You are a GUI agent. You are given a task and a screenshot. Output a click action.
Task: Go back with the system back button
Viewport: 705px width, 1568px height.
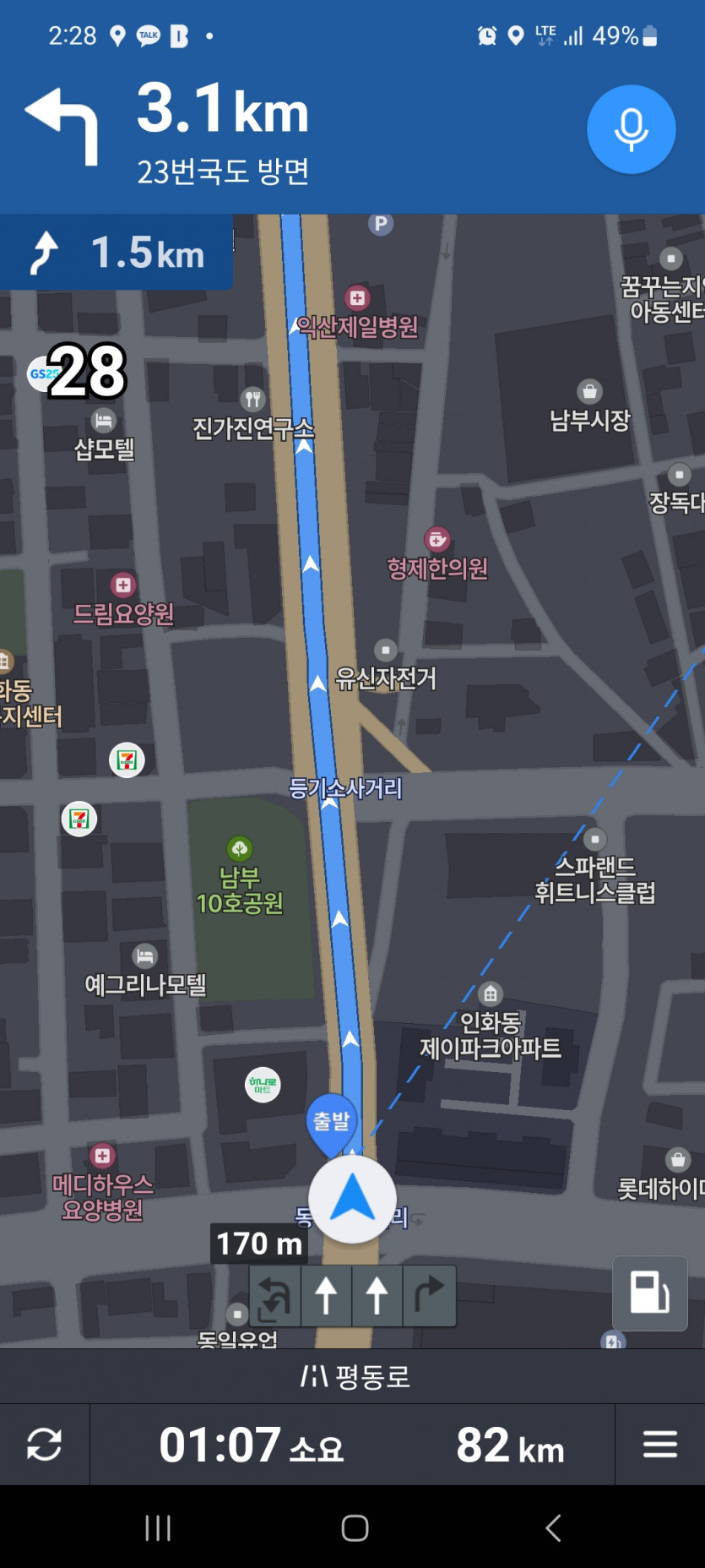(553, 1527)
